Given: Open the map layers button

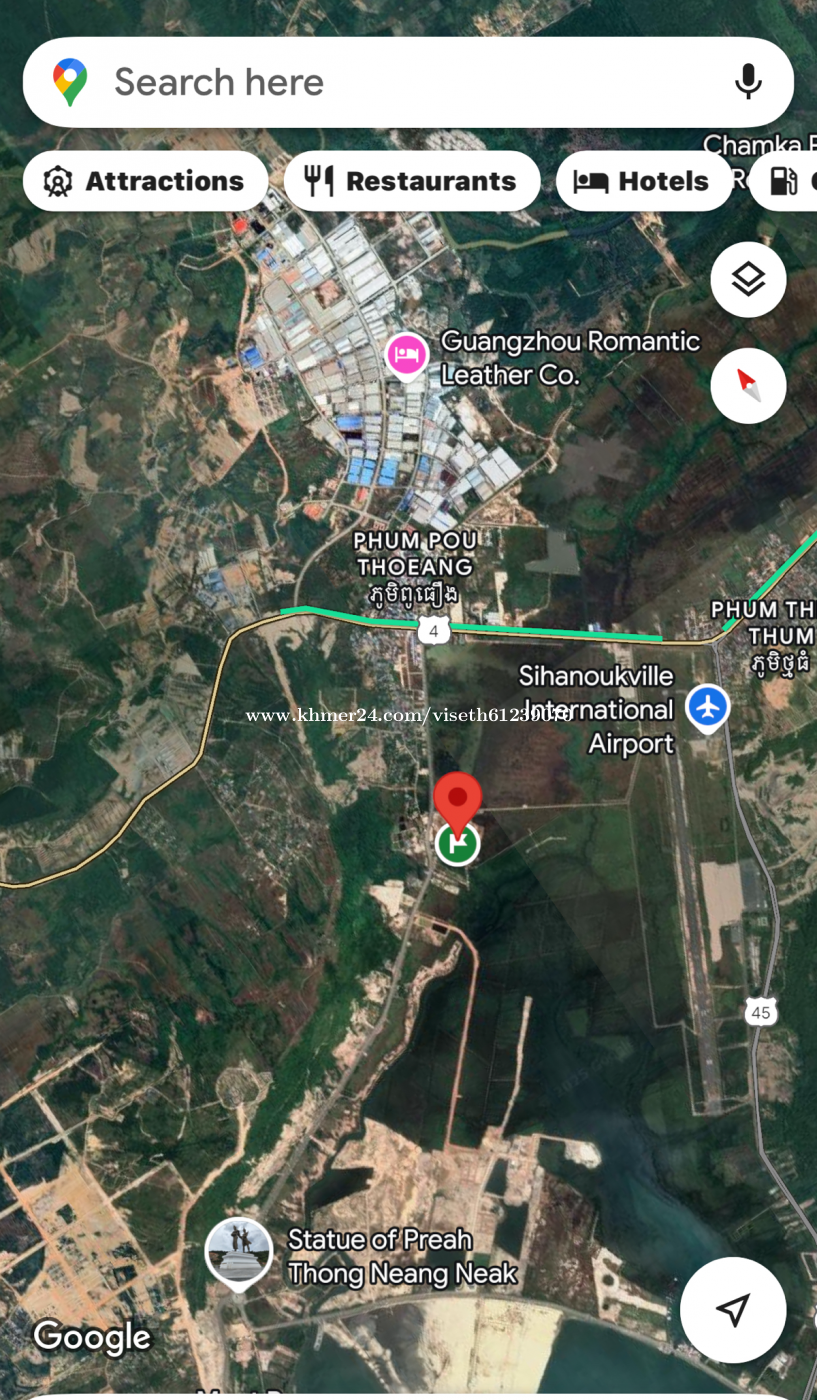Looking at the screenshot, I should [748, 280].
